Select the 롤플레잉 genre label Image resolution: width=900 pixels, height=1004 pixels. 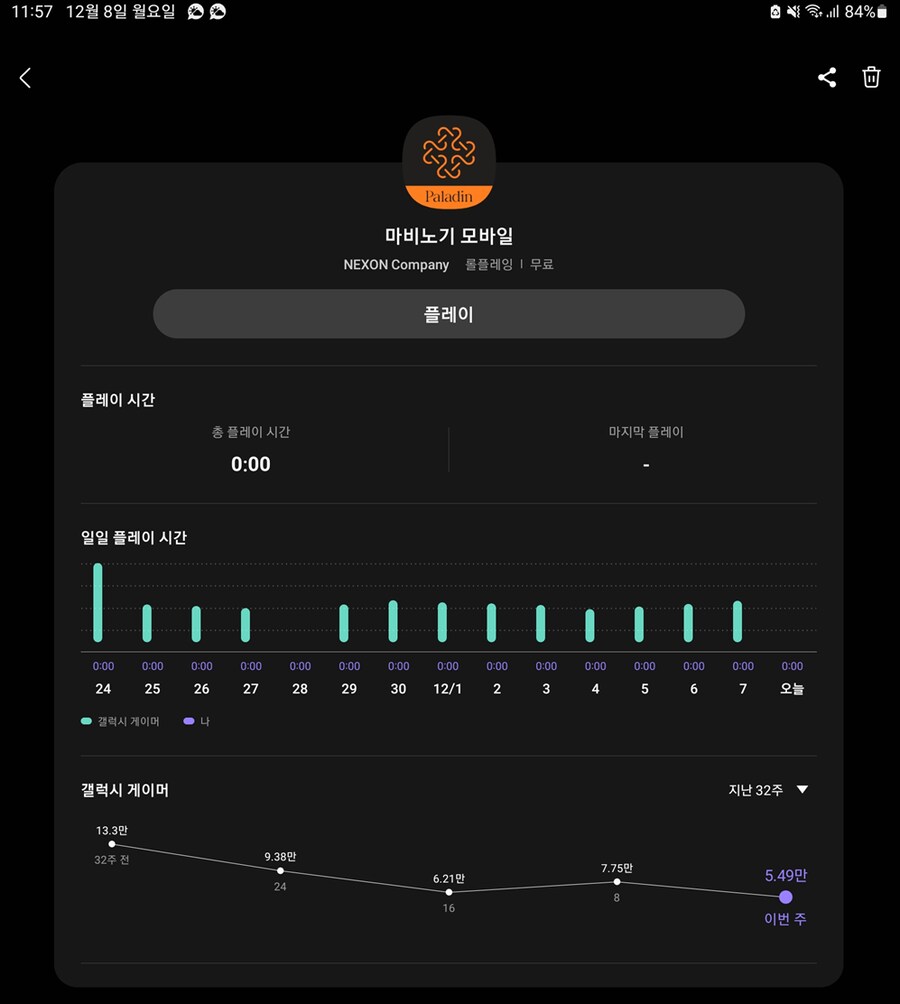pos(488,265)
